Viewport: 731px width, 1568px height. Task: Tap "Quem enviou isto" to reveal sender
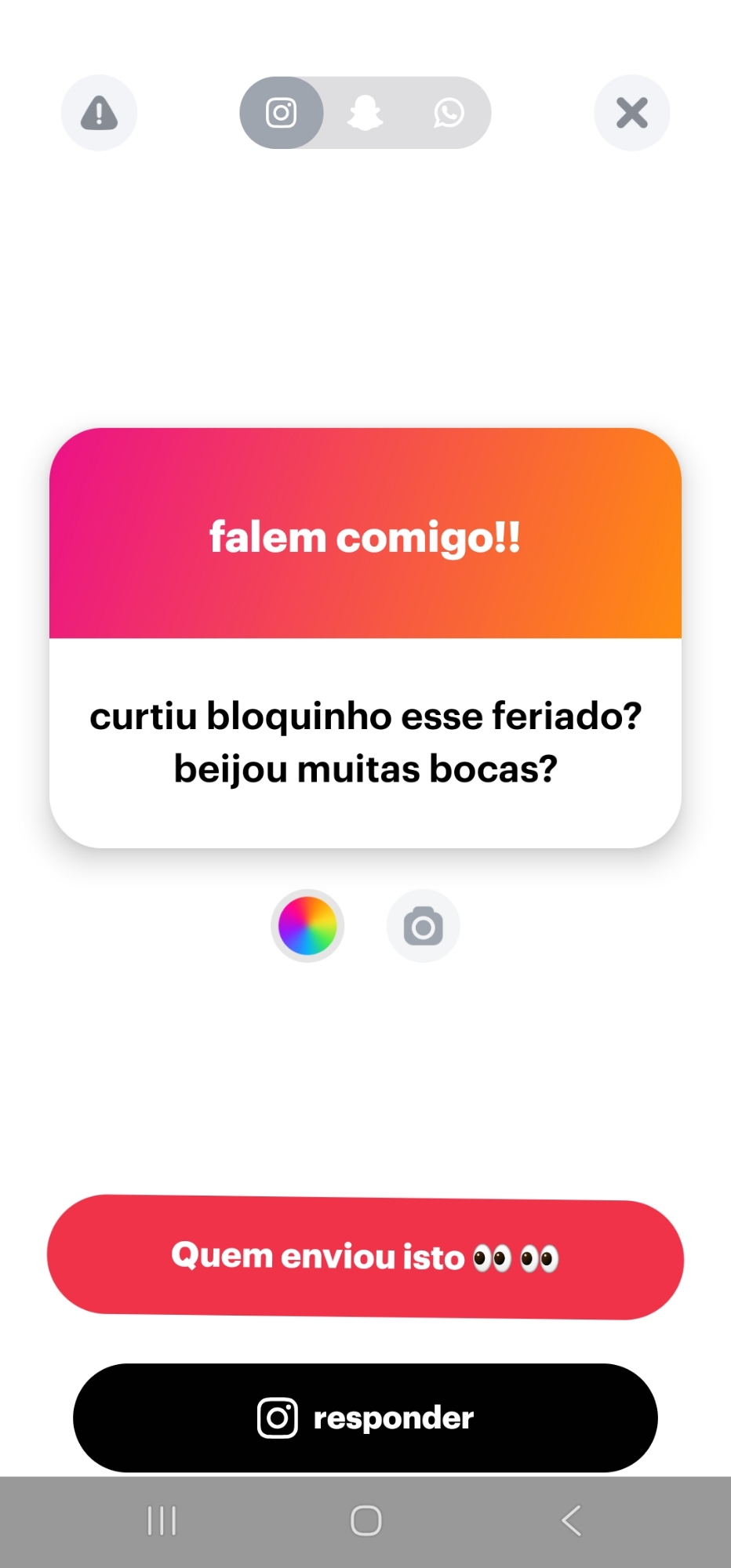[x=365, y=1257]
